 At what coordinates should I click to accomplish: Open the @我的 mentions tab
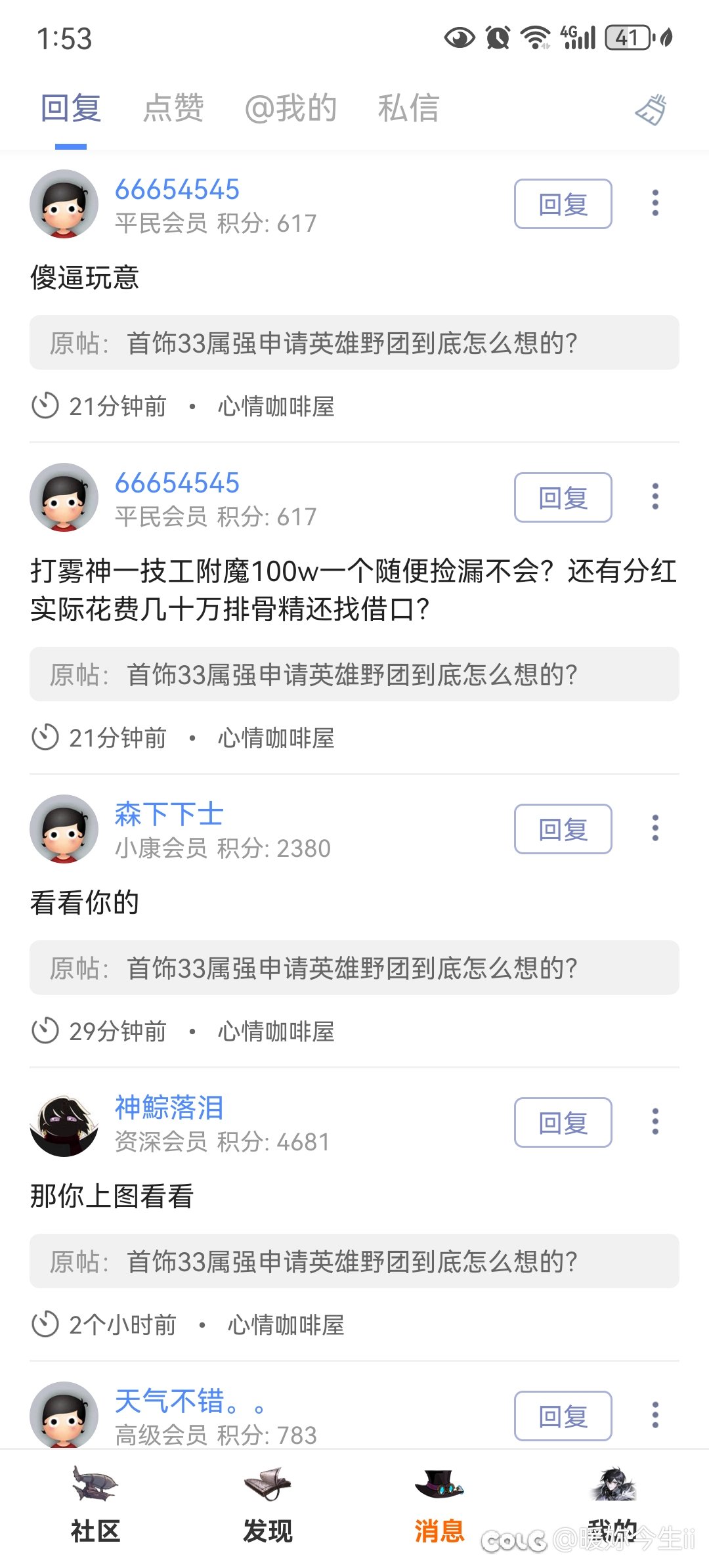point(291,108)
